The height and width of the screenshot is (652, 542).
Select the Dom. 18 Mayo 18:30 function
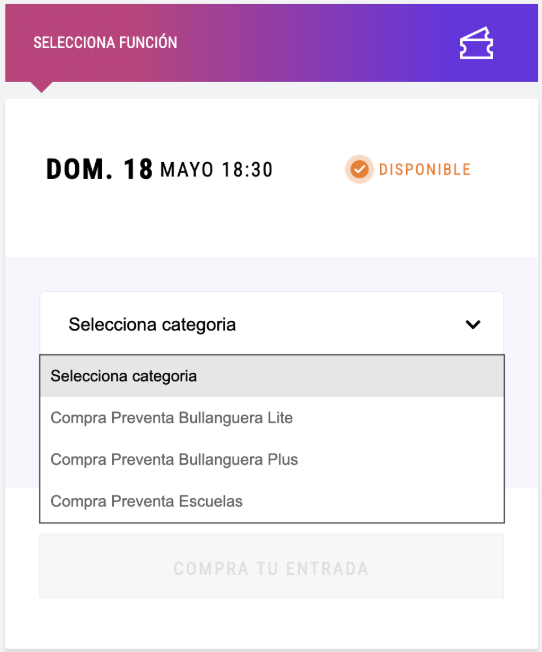click(x=159, y=169)
